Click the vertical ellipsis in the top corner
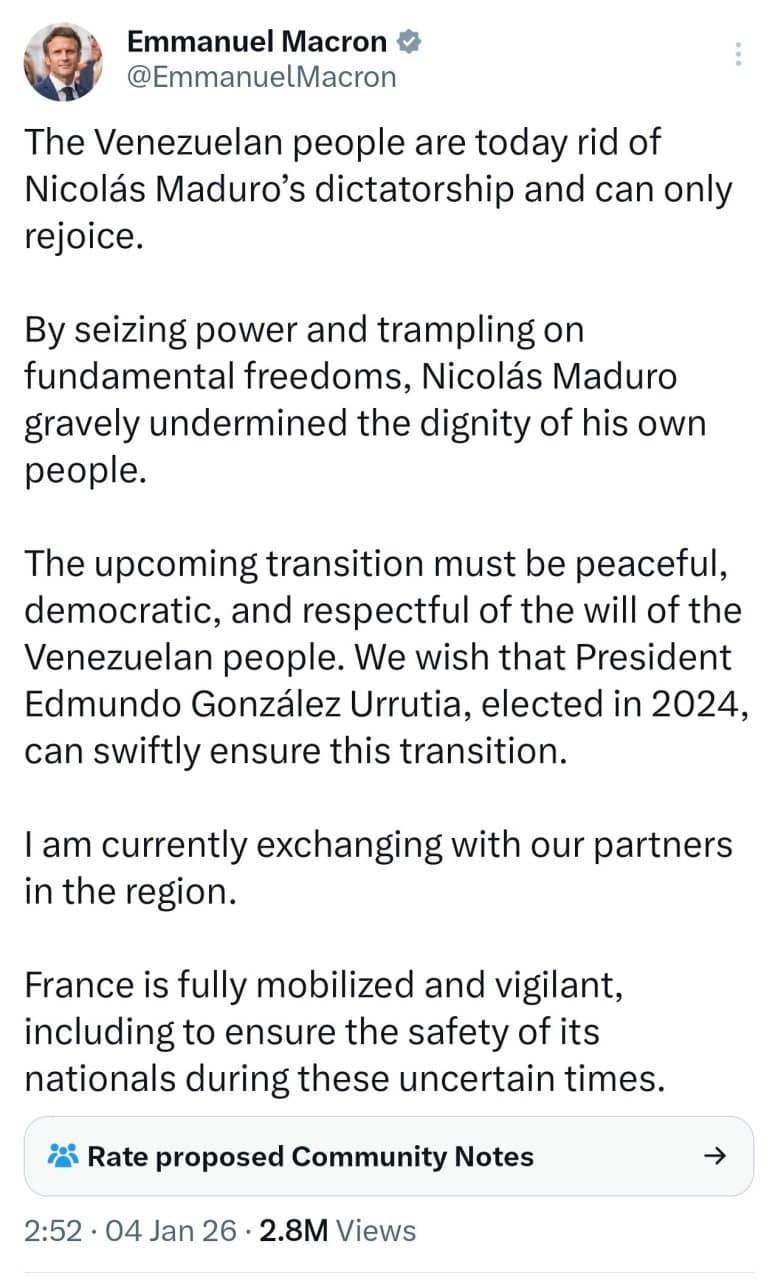 (x=738, y=52)
